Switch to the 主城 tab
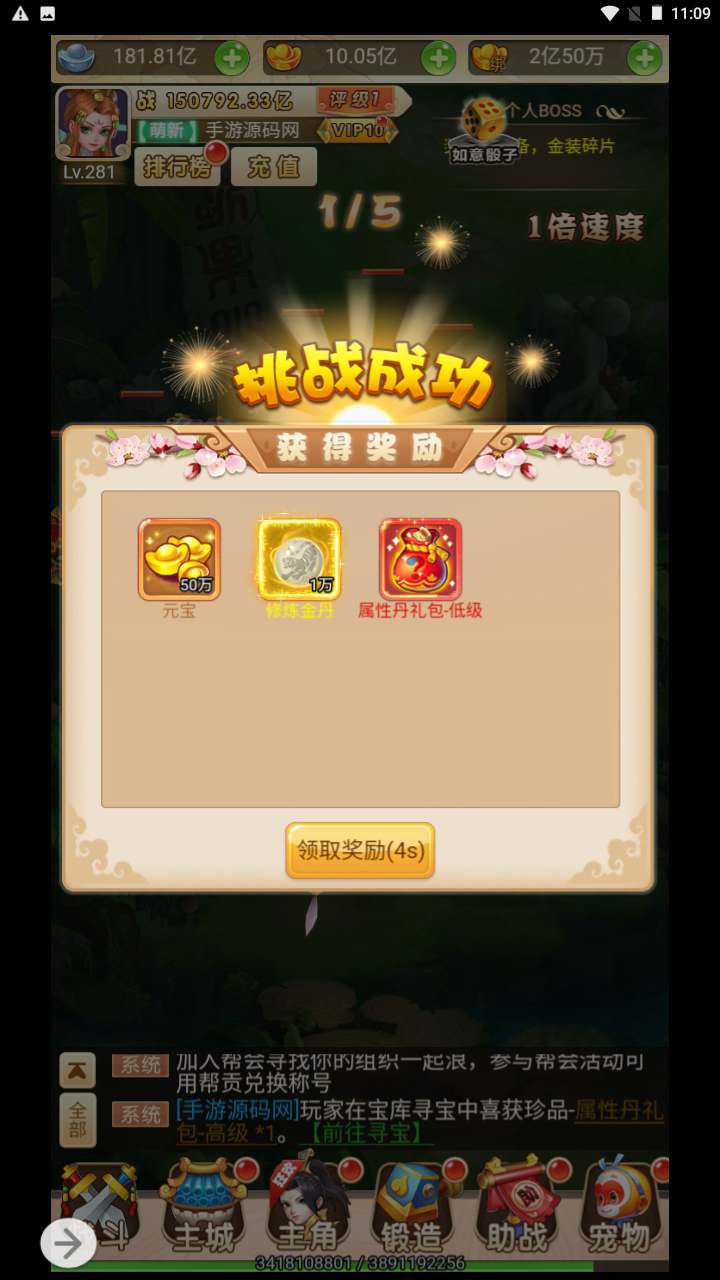The height and width of the screenshot is (1280, 720). [x=204, y=1210]
